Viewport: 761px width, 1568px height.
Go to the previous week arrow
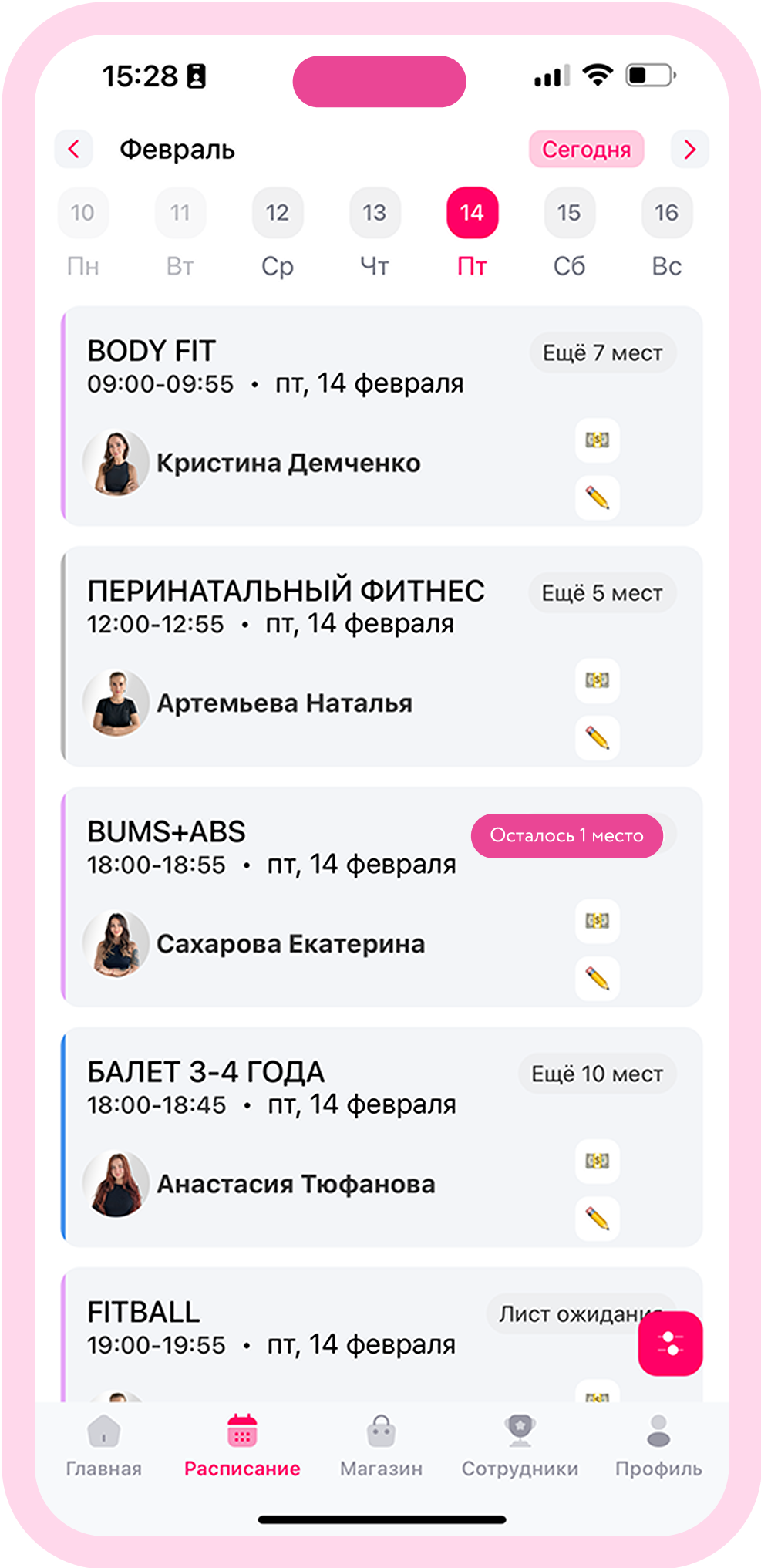pyautogui.click(x=74, y=150)
